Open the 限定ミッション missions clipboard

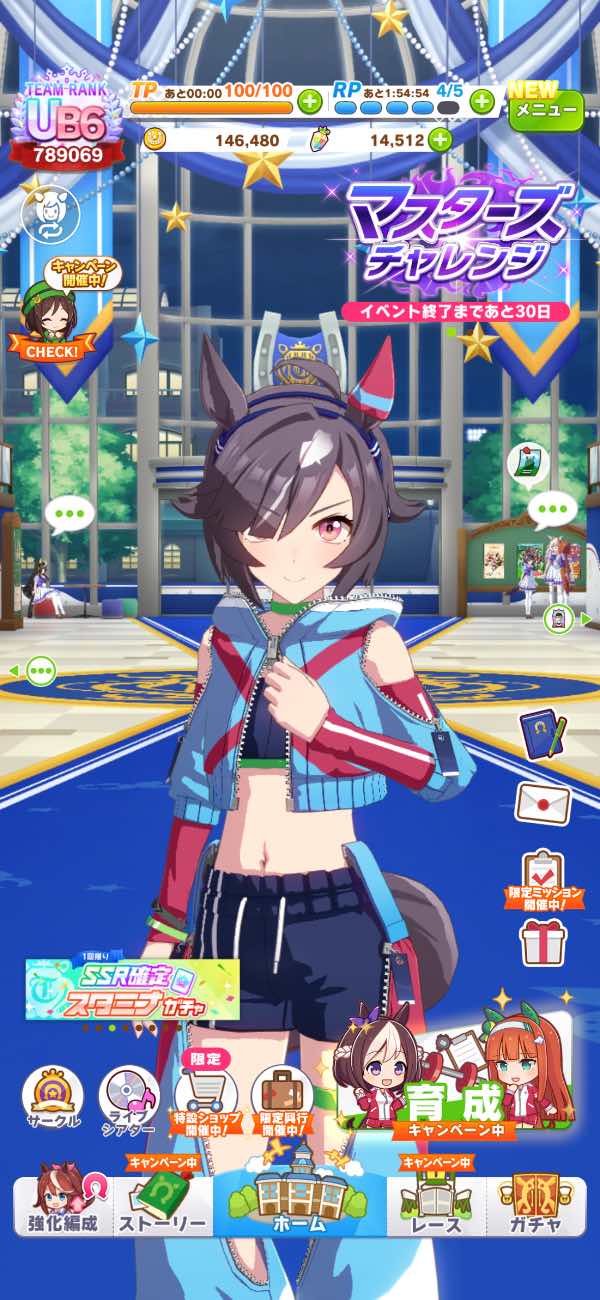point(543,880)
